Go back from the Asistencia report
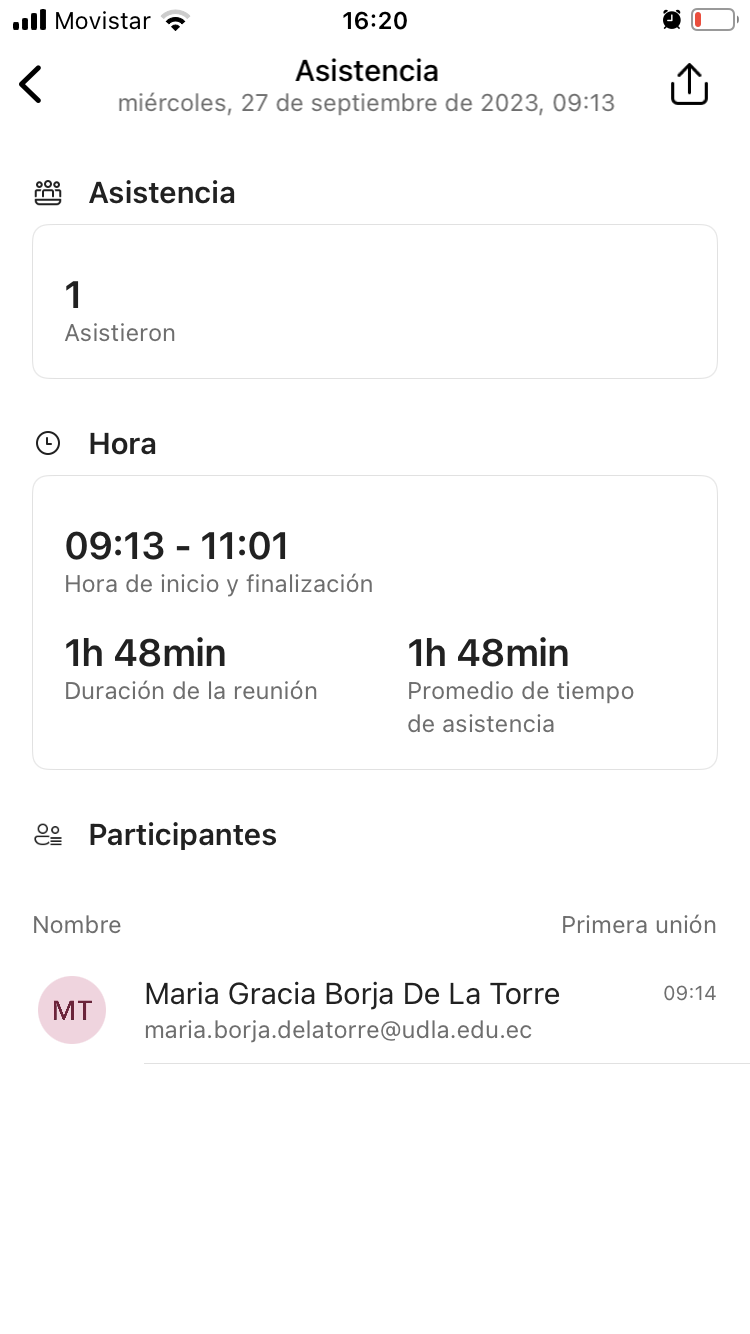750x1334 pixels. [31, 84]
